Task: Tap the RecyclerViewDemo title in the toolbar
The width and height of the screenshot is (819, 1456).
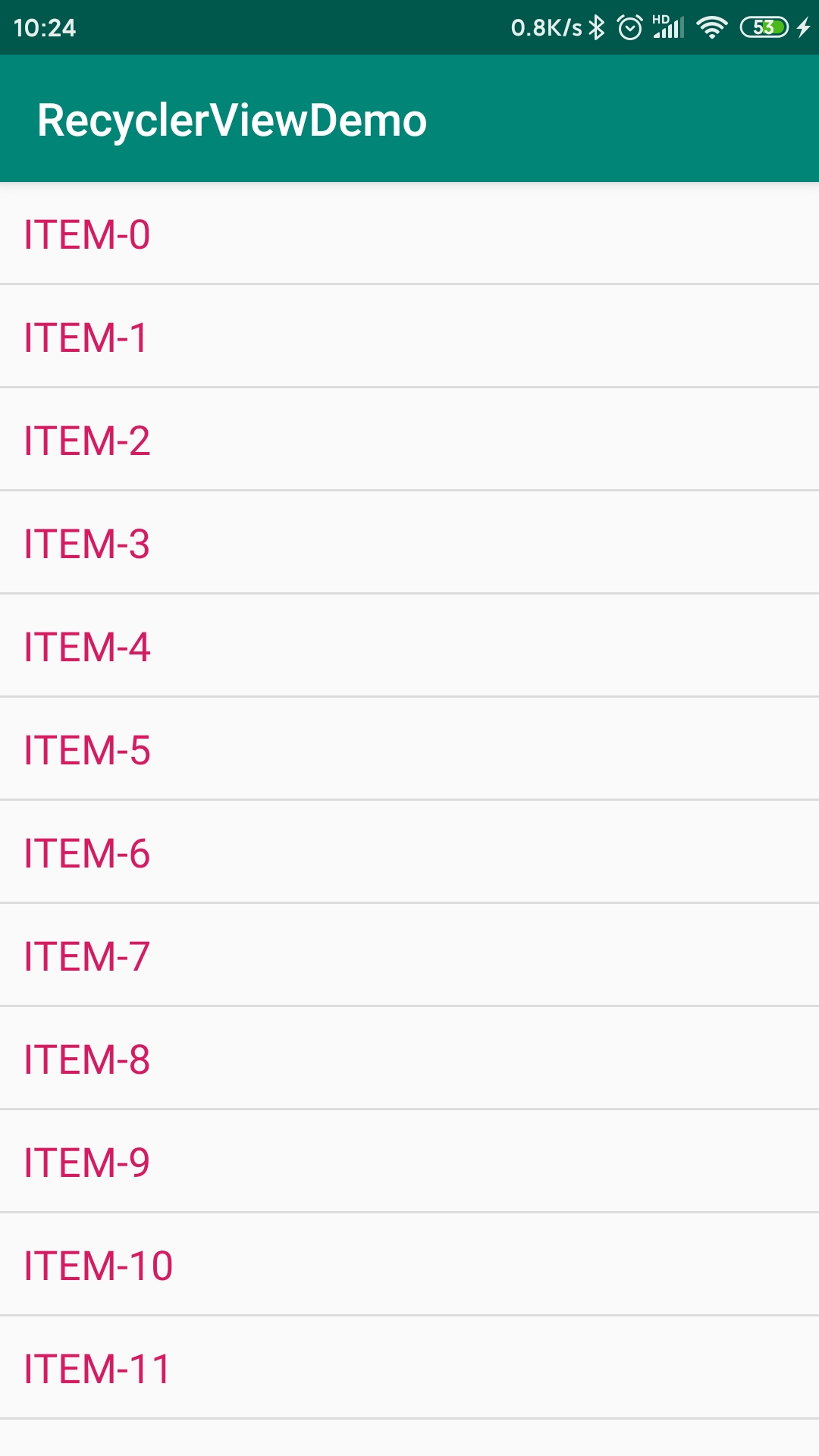Action: click(231, 119)
